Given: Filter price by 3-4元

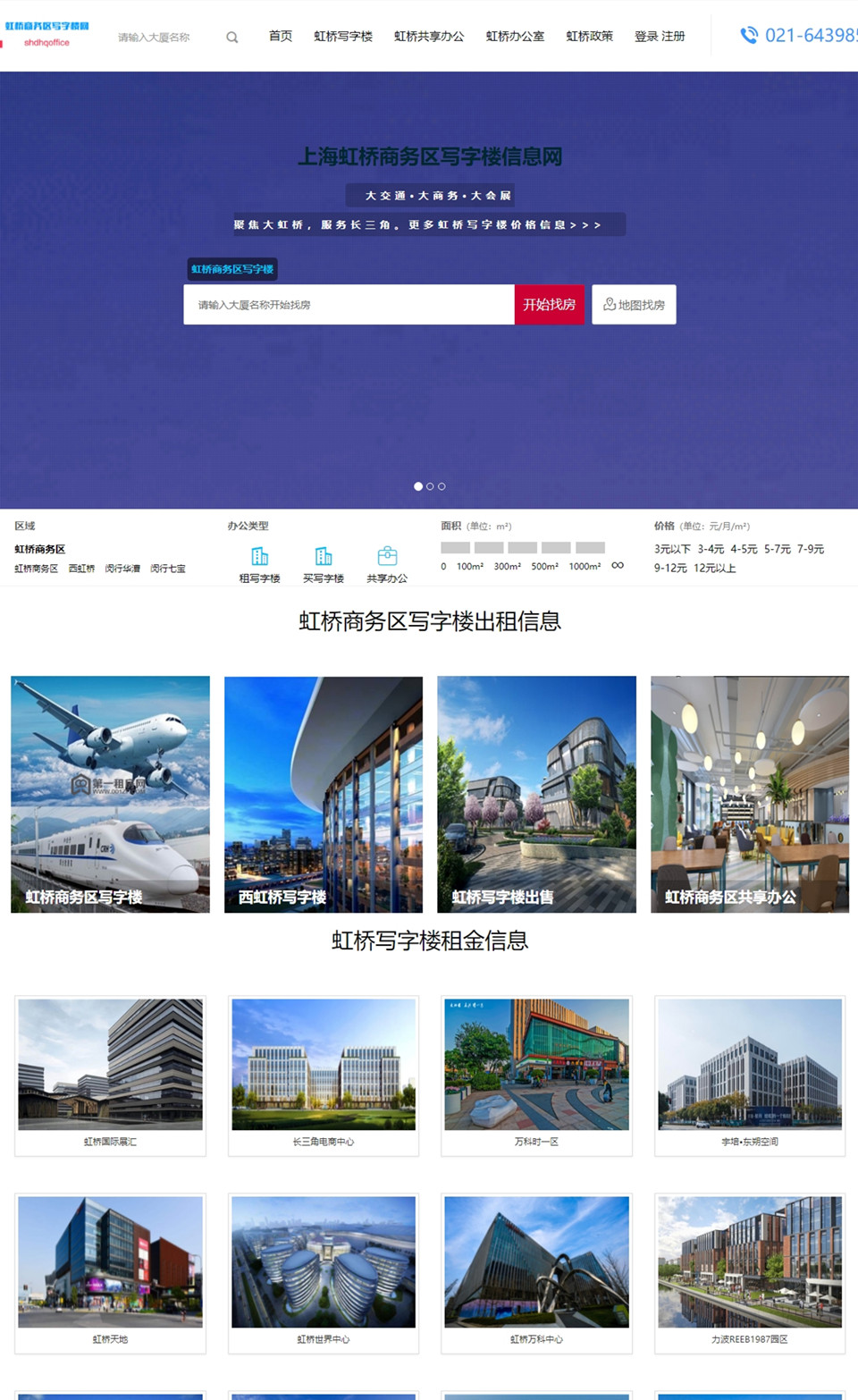Looking at the screenshot, I should point(711,549).
